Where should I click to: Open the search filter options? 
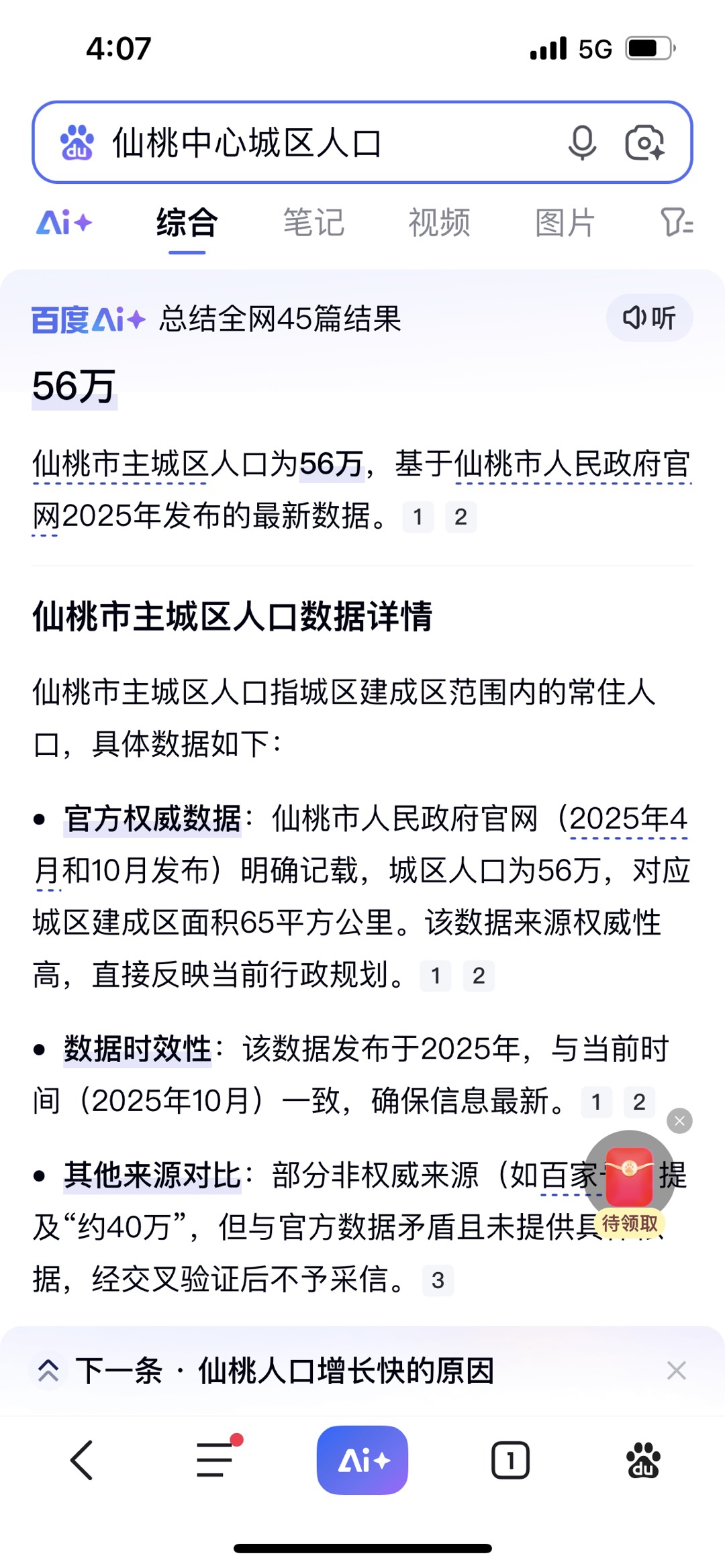676,223
